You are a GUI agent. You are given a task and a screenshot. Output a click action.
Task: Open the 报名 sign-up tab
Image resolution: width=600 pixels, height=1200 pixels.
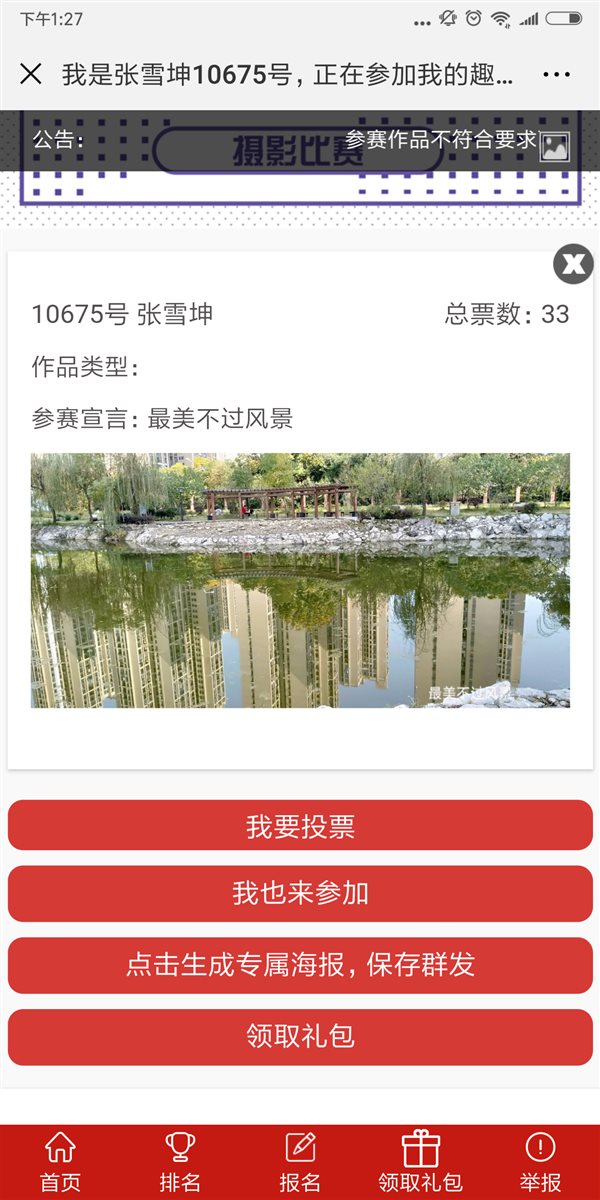click(x=300, y=1162)
